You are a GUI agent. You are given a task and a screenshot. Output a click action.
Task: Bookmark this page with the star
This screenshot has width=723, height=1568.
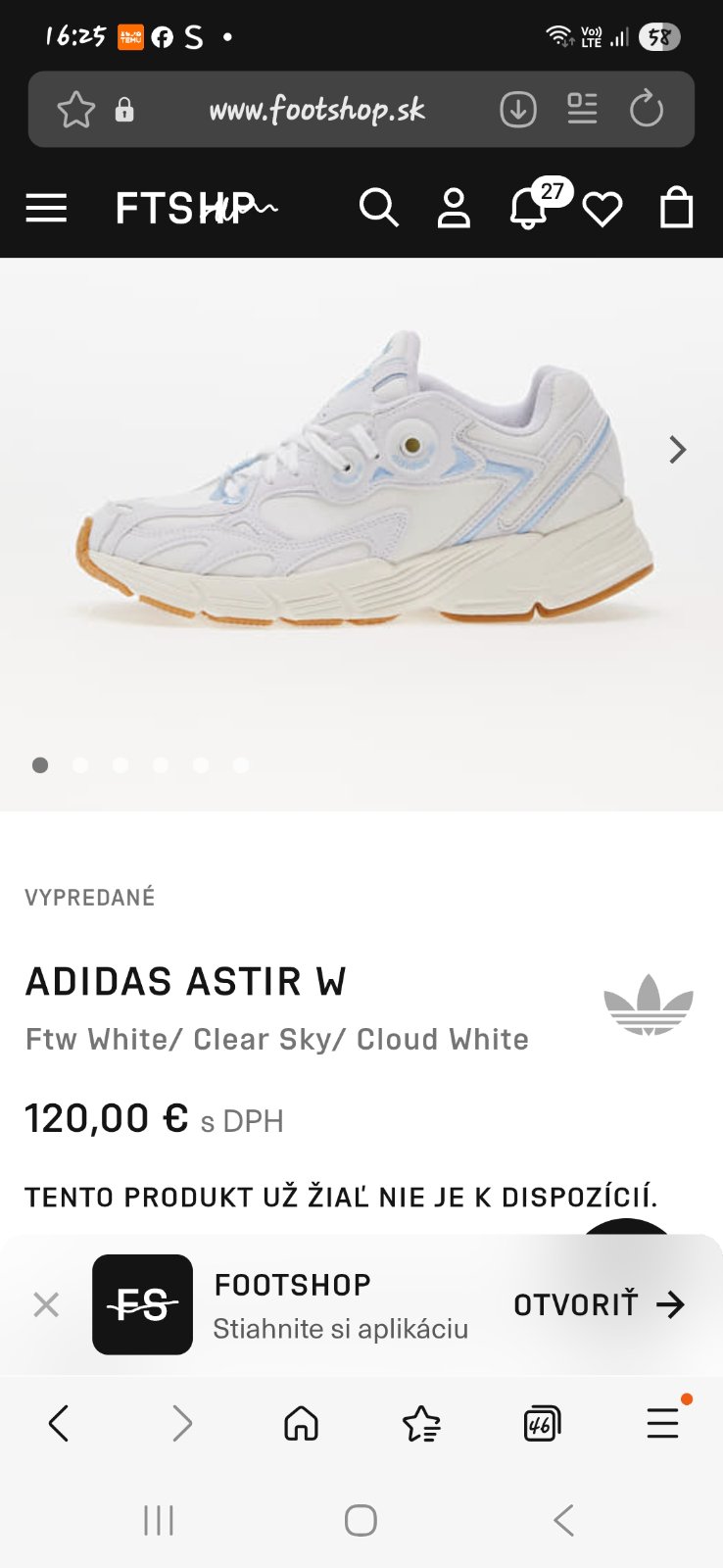point(75,110)
